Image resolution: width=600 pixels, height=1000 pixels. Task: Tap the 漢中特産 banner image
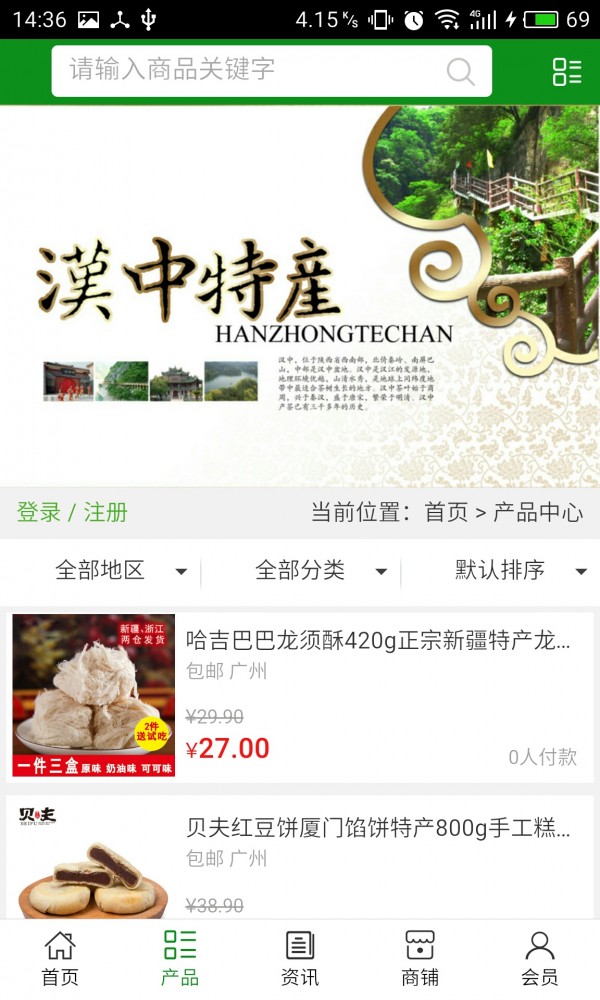[300, 296]
